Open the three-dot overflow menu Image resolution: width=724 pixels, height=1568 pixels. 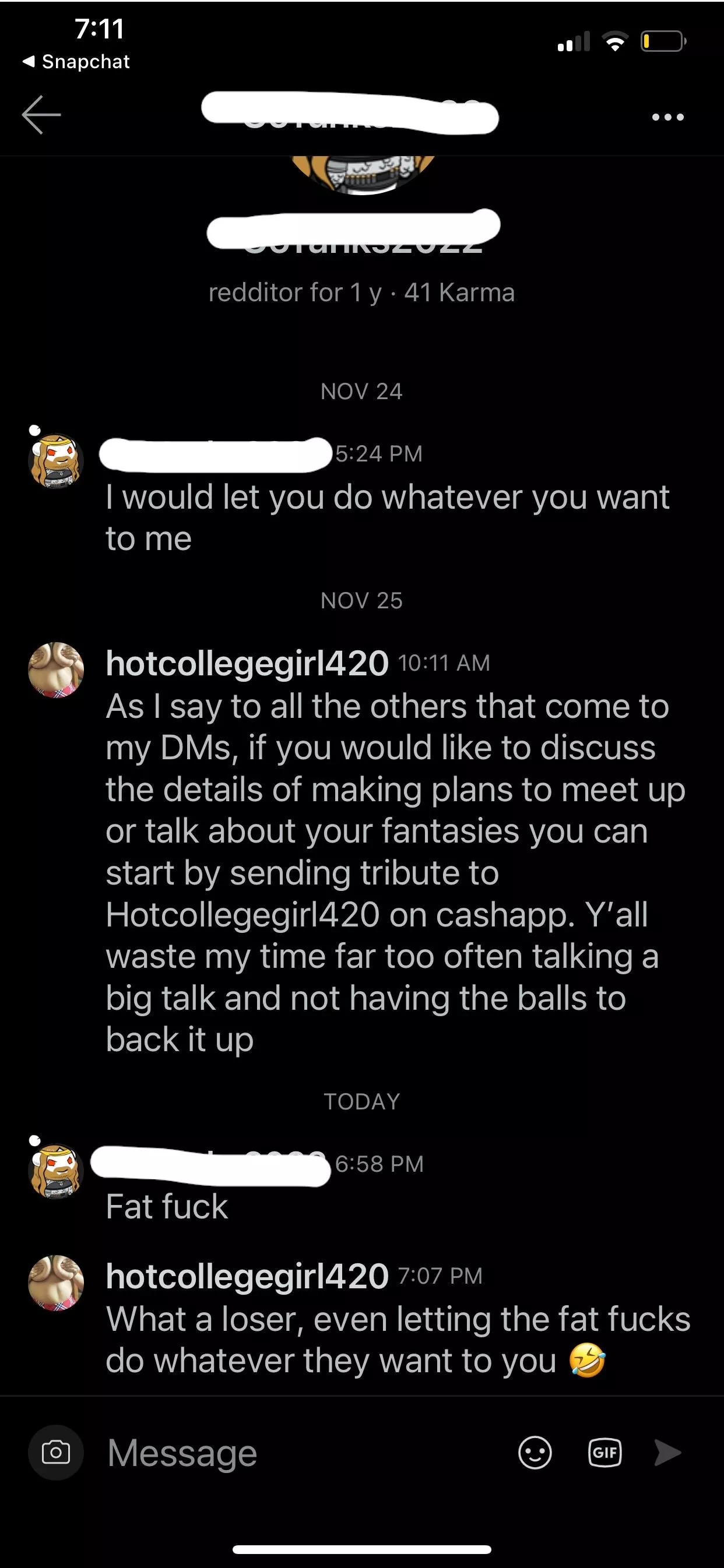(x=667, y=117)
